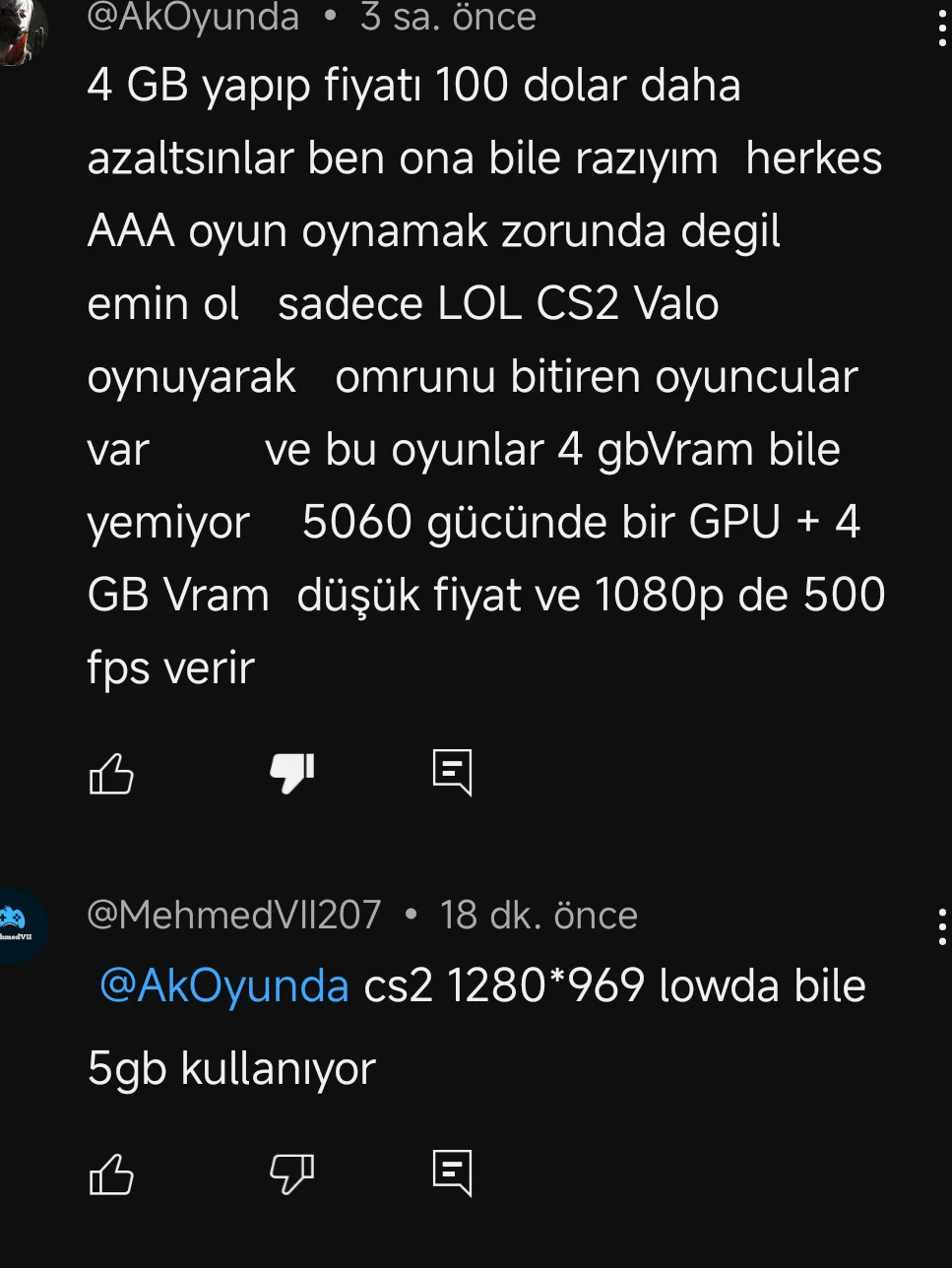Like the comment by @AkOyunda
952x1268 pixels.
click(x=111, y=773)
